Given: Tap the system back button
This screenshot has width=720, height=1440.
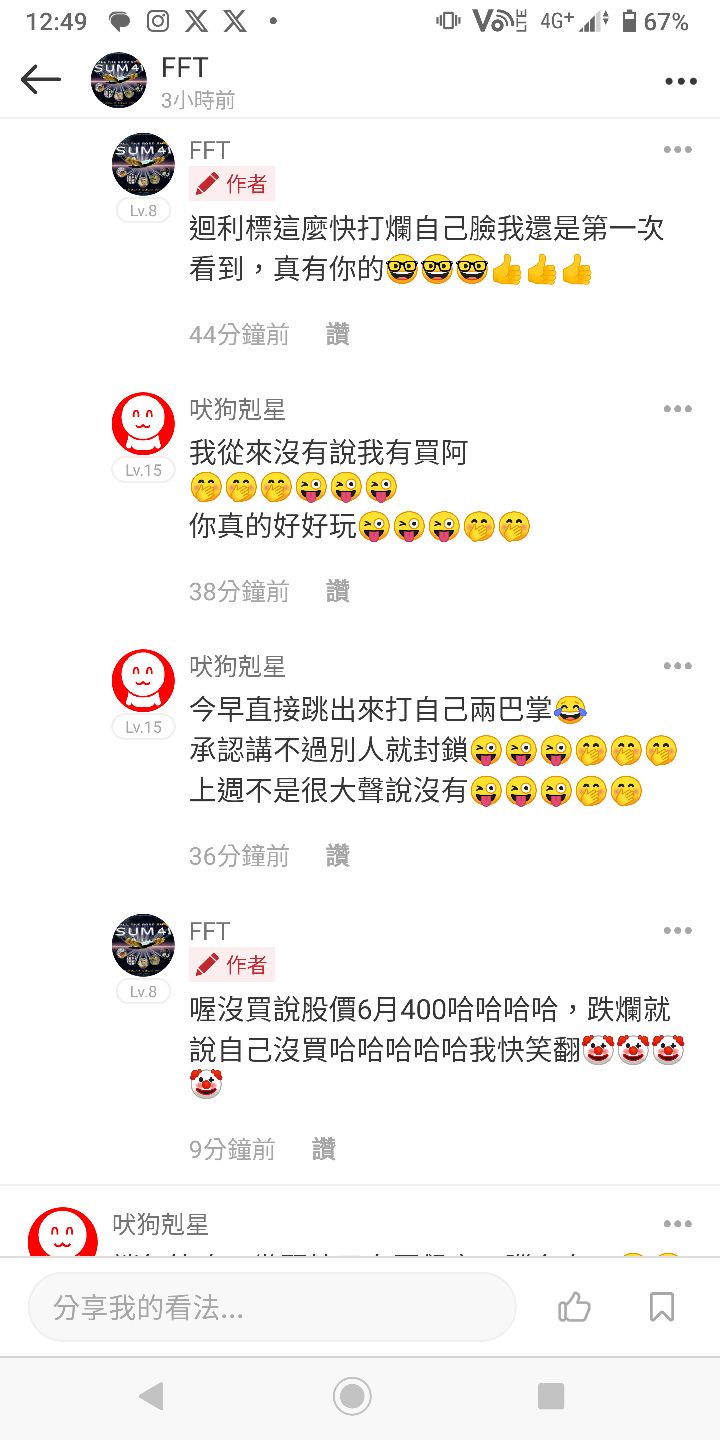Looking at the screenshot, I should tap(152, 1396).
